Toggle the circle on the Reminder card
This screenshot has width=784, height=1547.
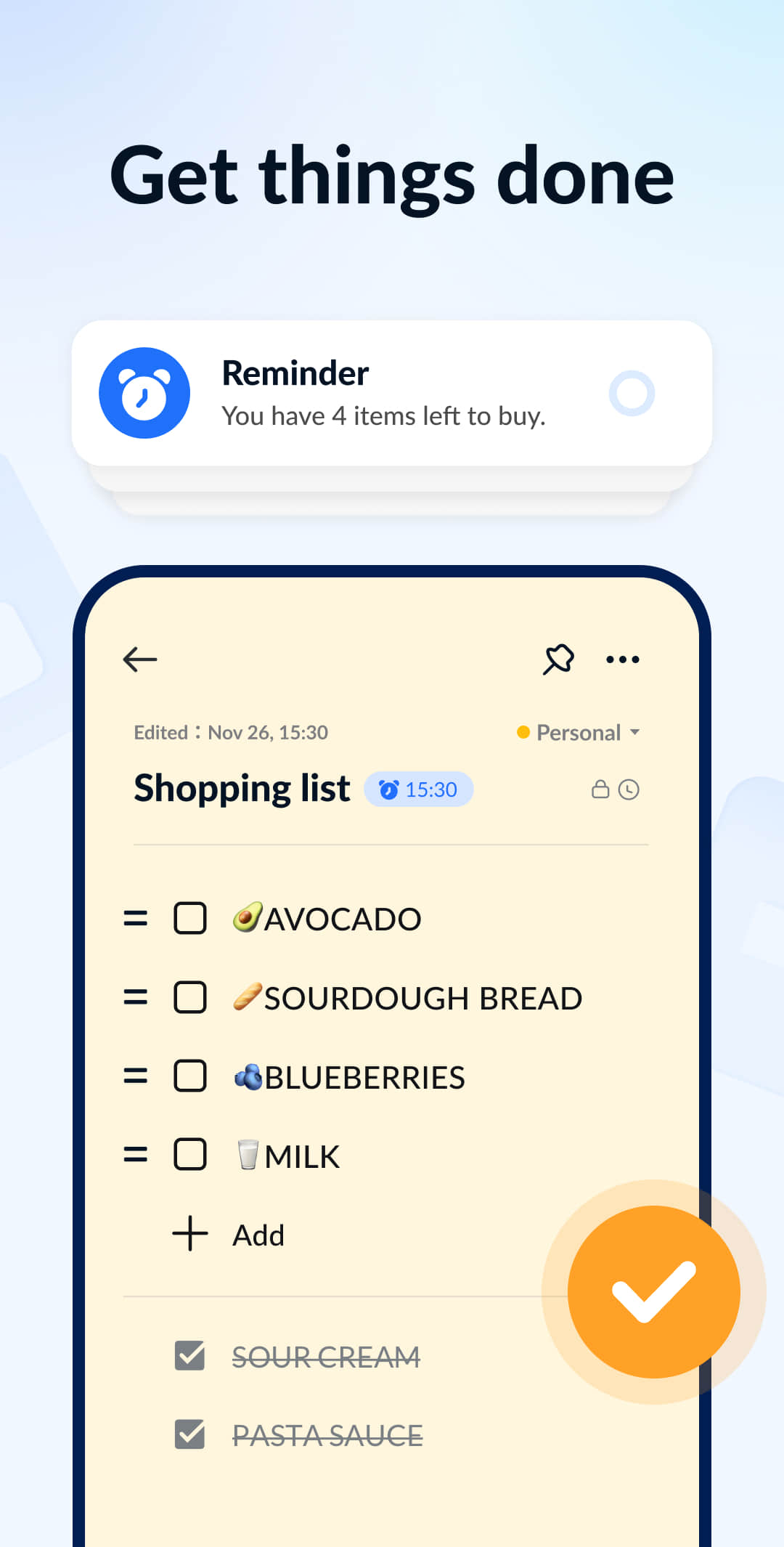coord(632,393)
